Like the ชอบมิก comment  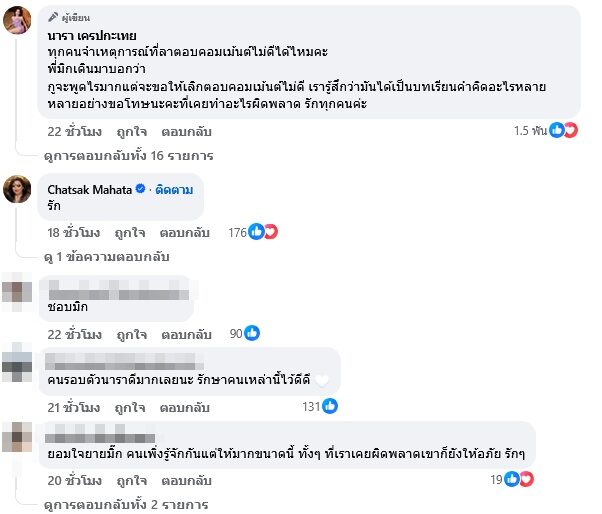coord(126,333)
